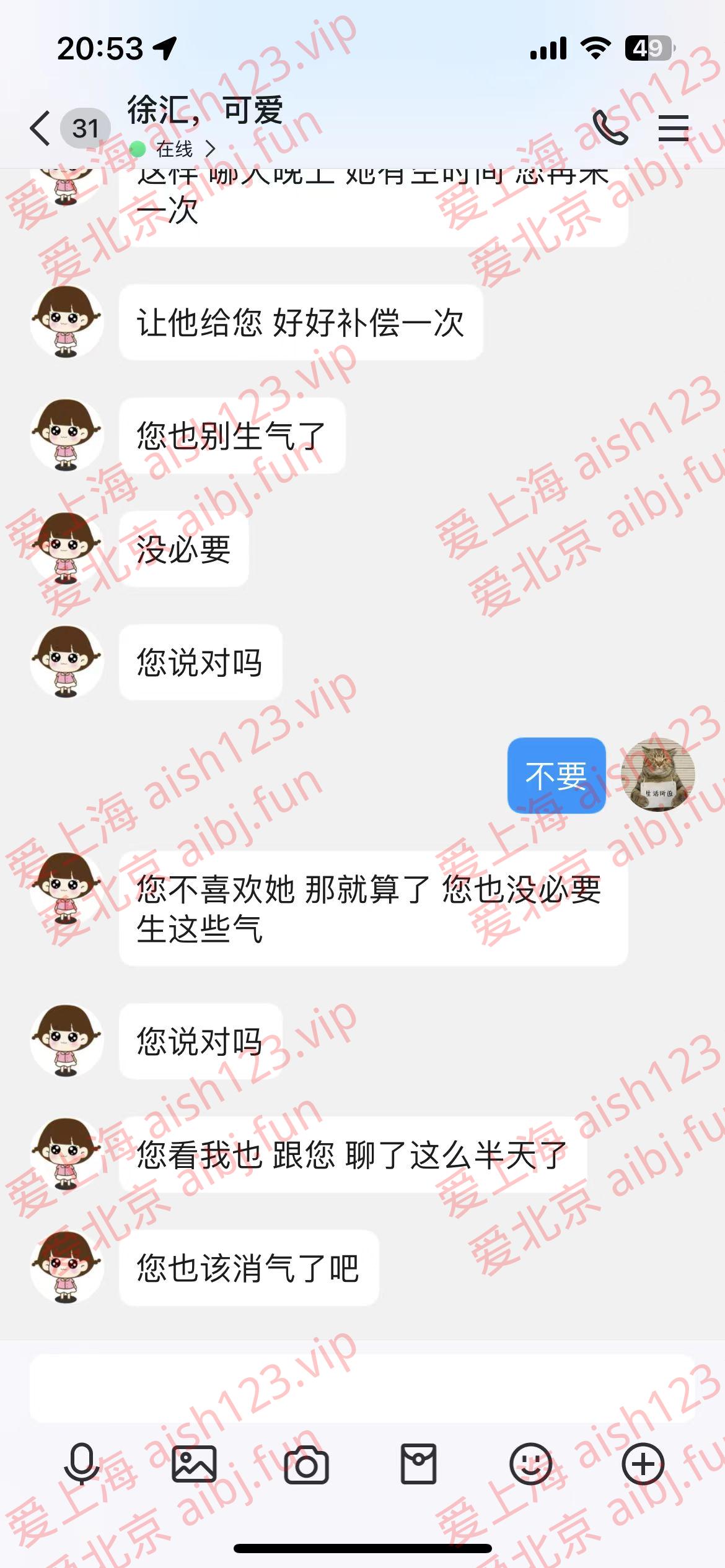Tap the message input field
Viewport: 725px width, 1568px height.
click(x=362, y=1388)
